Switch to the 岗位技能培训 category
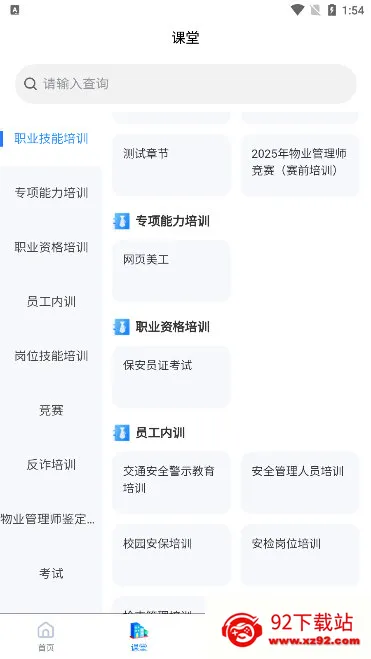 click(51, 356)
